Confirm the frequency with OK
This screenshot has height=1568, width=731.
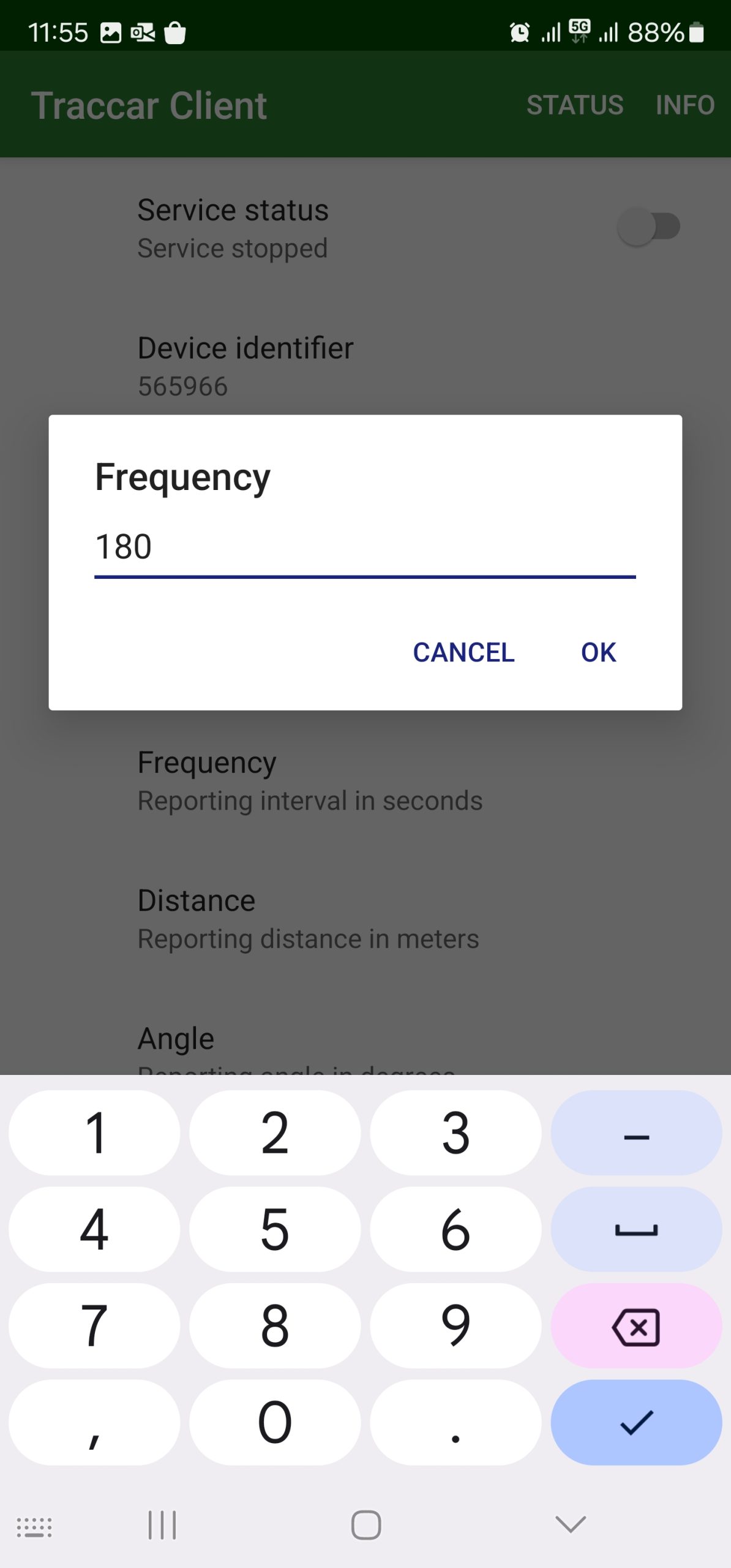click(598, 652)
